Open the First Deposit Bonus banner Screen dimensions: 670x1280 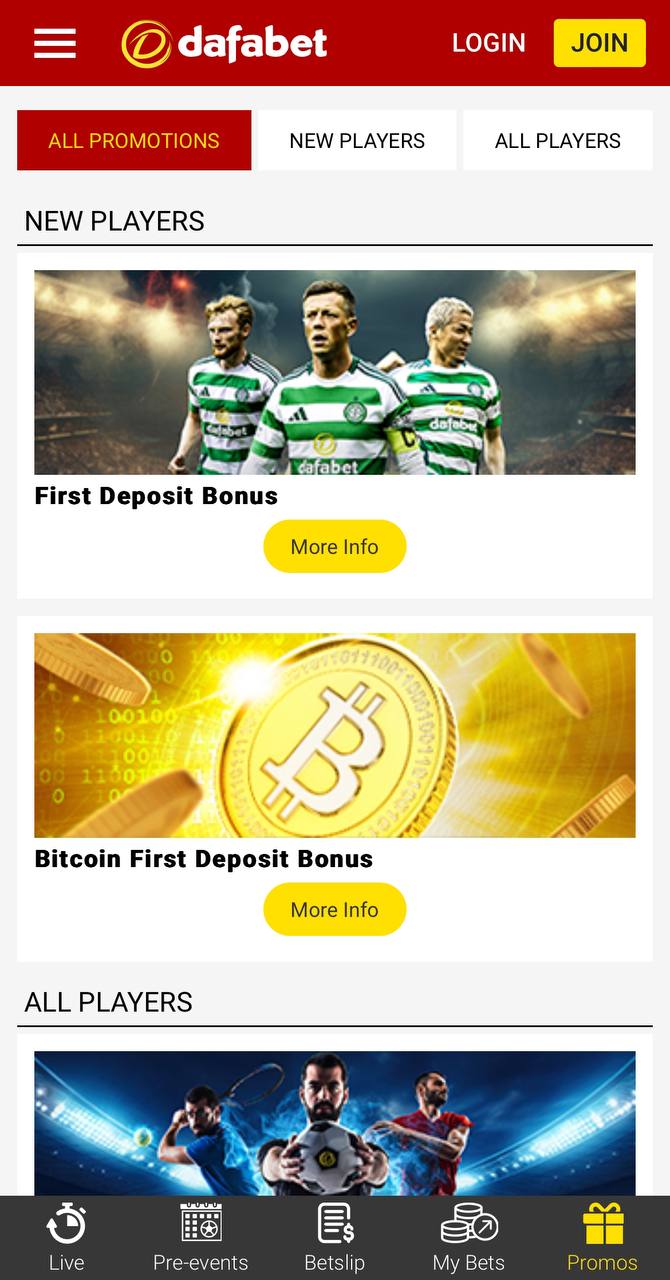point(335,372)
